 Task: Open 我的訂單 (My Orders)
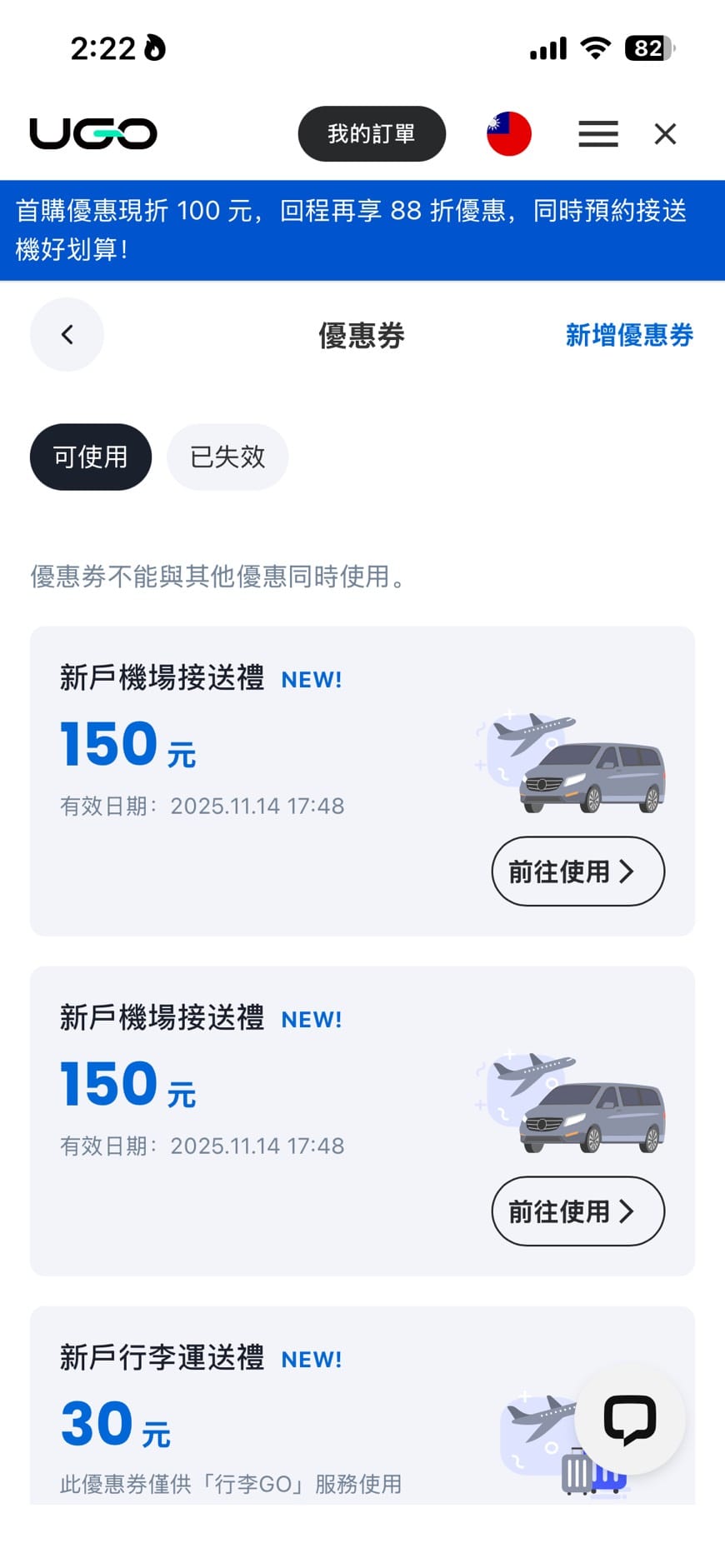point(372,133)
